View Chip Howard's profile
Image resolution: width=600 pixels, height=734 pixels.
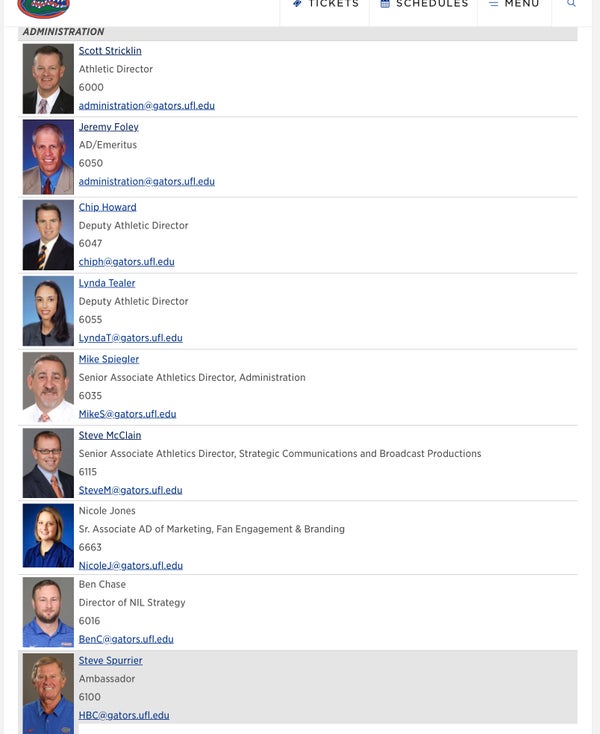107,207
